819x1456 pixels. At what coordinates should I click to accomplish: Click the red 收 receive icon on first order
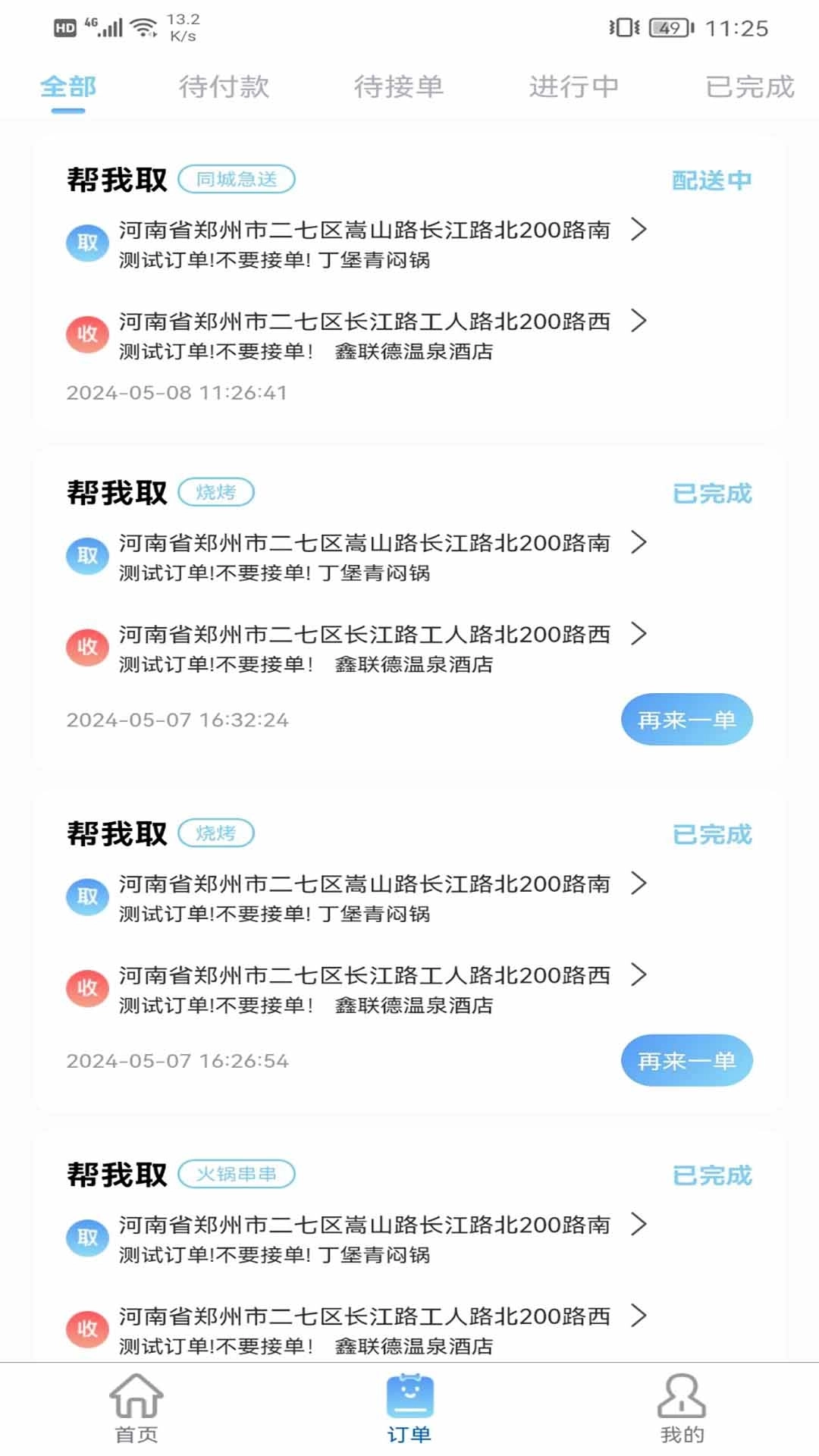pyautogui.click(x=86, y=334)
